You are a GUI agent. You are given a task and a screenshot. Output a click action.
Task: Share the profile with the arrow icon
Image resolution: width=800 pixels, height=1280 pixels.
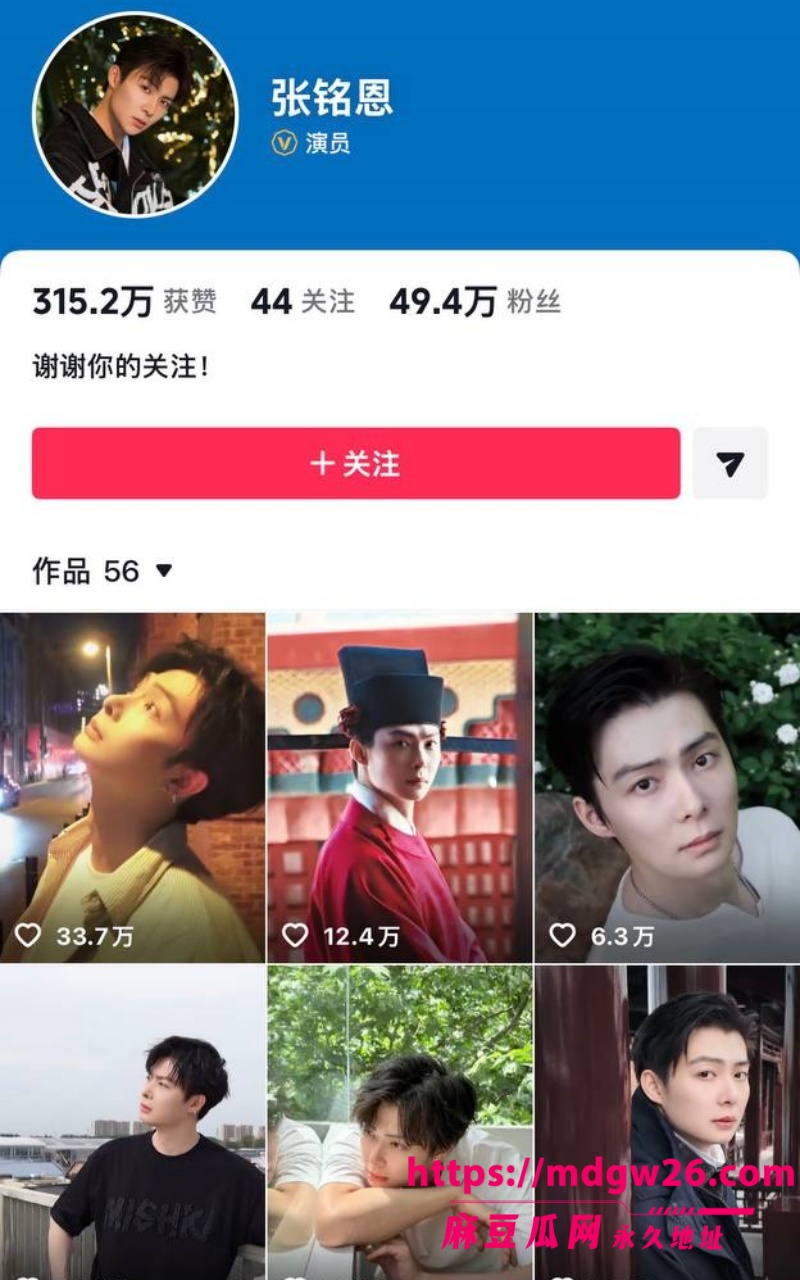point(730,463)
